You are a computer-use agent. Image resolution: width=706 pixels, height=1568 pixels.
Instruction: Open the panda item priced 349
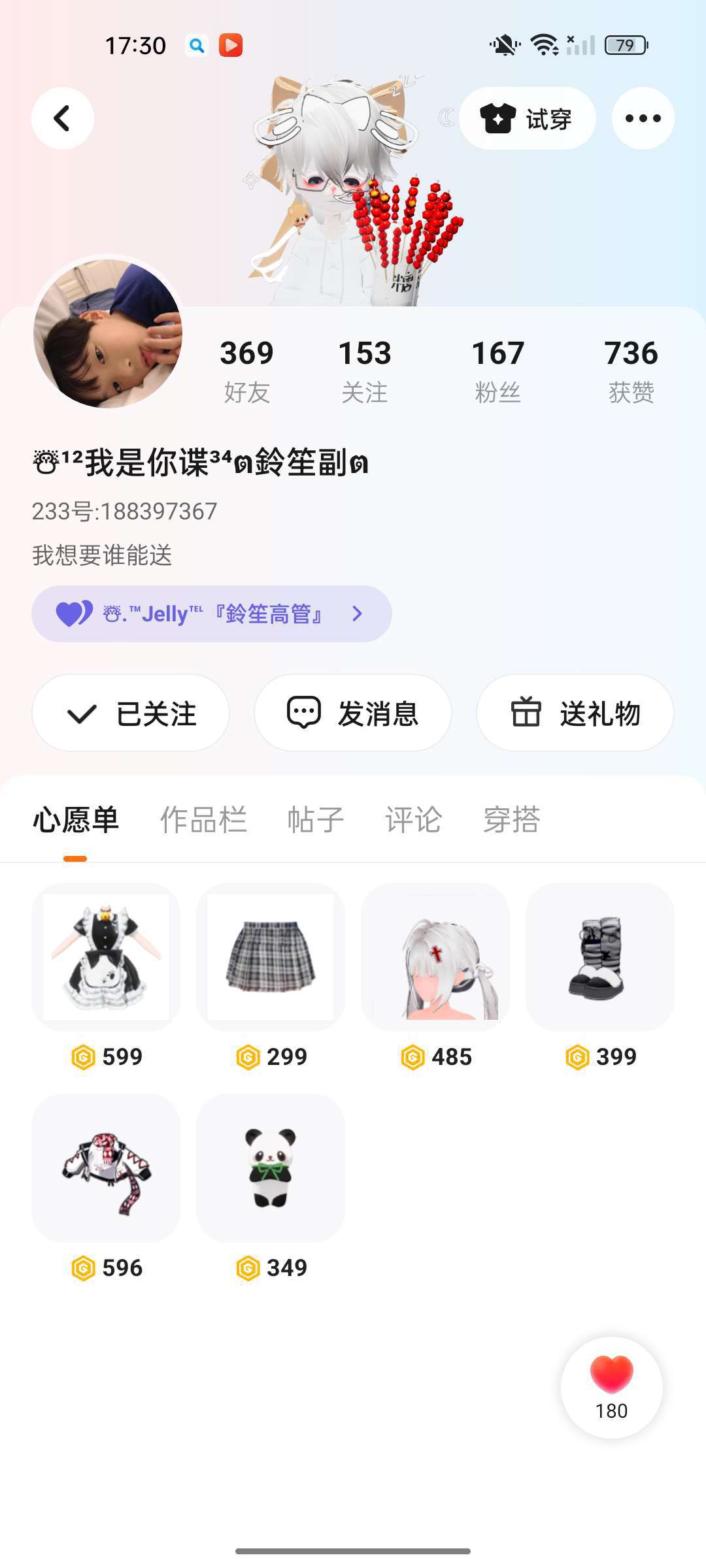tap(271, 1168)
